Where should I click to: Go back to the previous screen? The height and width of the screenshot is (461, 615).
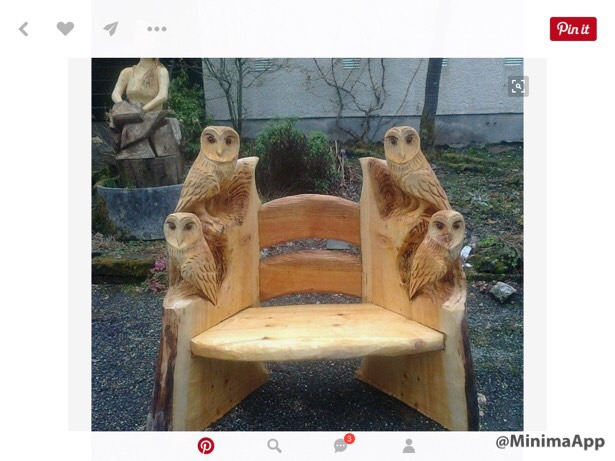coord(24,29)
